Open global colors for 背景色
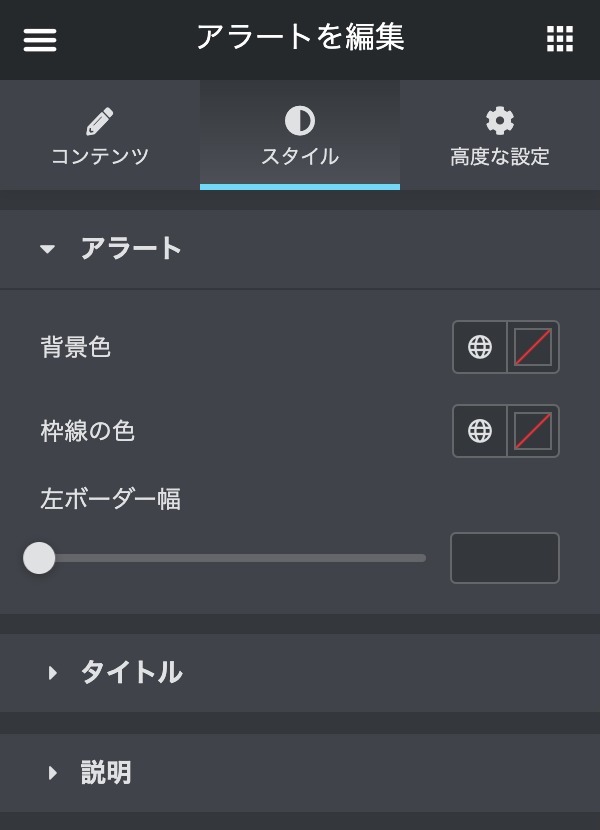 coord(480,347)
